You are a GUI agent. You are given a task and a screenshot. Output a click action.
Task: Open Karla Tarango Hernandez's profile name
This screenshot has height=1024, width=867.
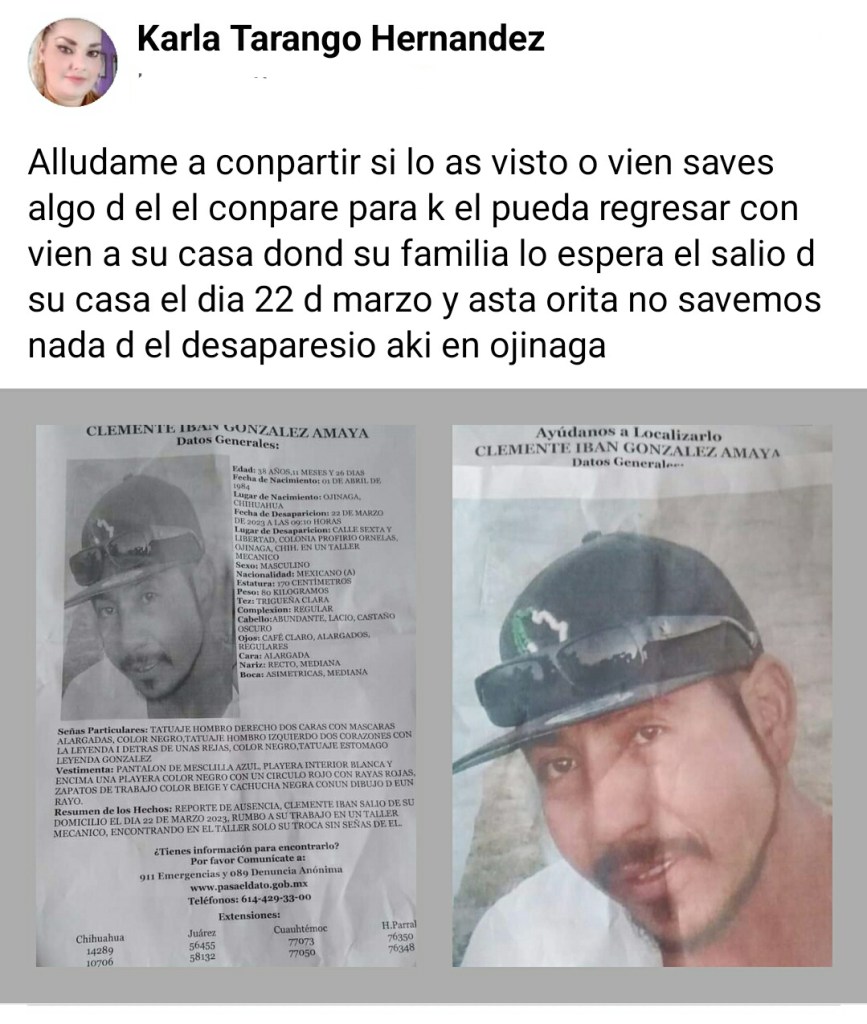pos(340,40)
